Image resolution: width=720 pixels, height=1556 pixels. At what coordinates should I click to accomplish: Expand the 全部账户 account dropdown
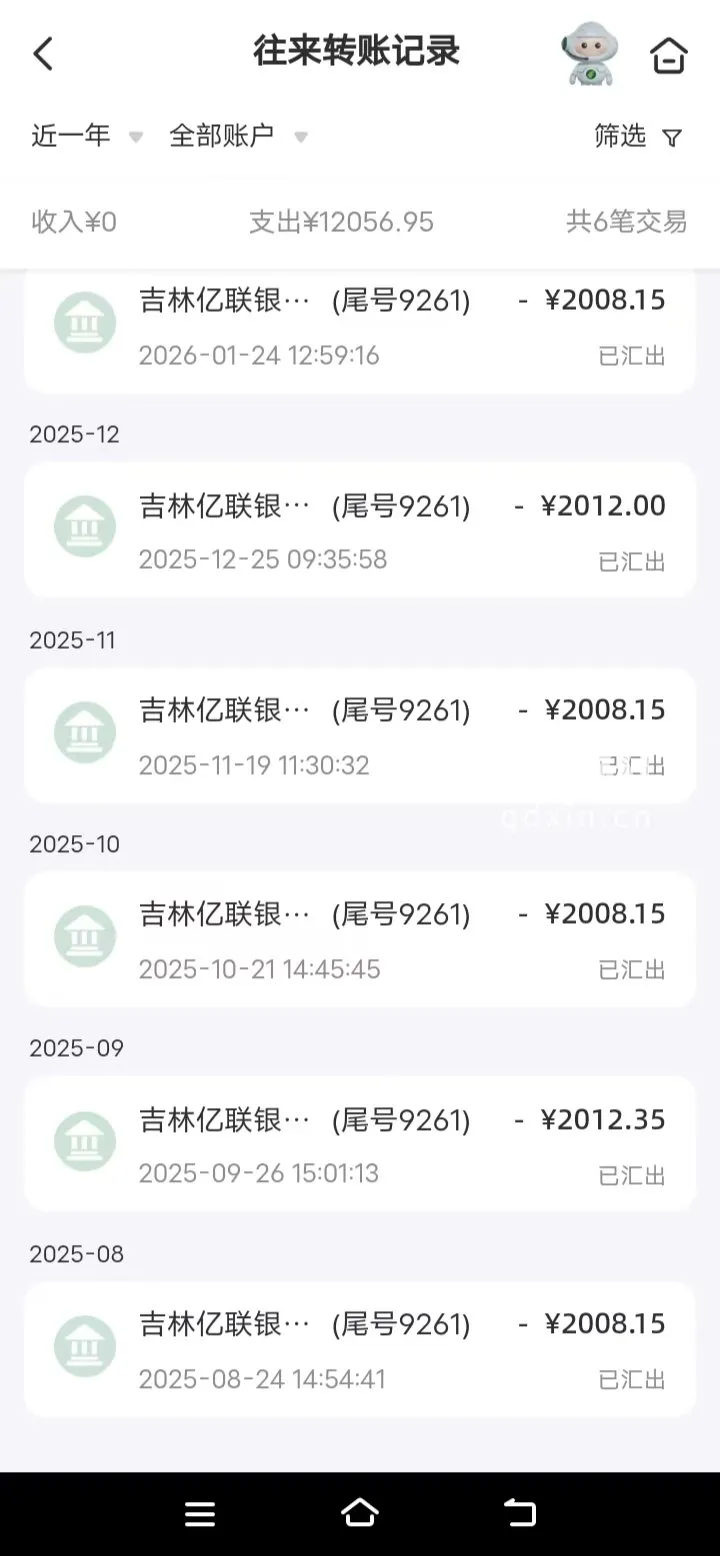coord(237,136)
